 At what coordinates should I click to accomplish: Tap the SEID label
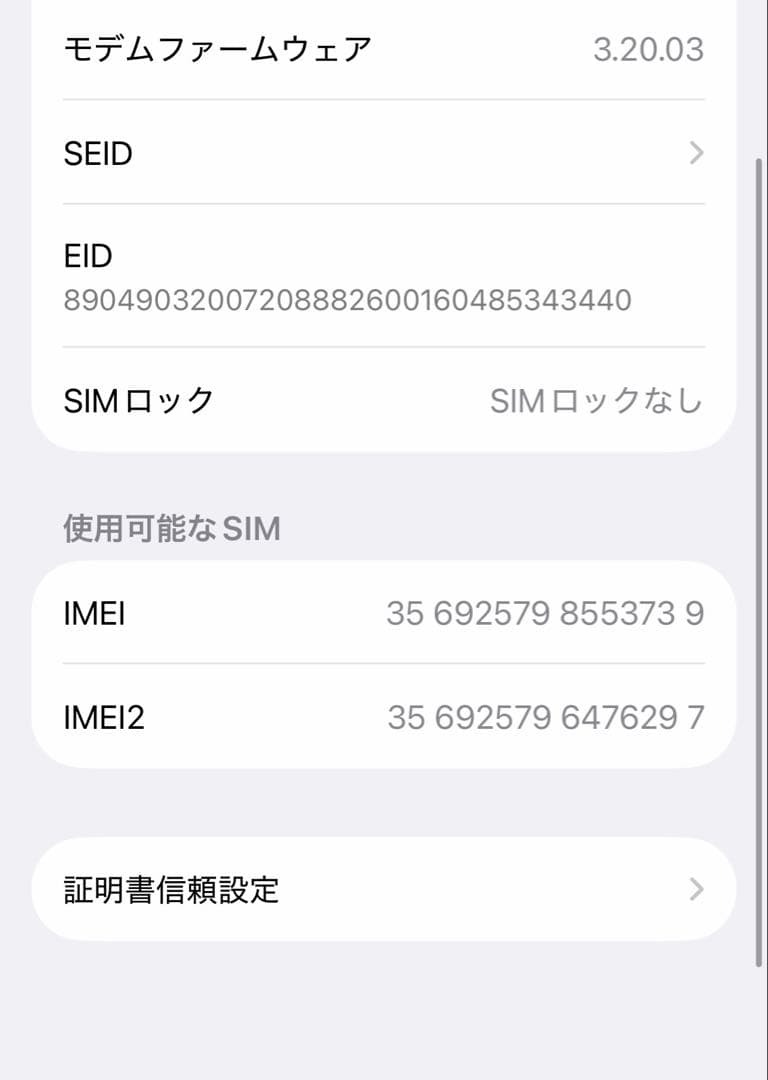(x=97, y=152)
